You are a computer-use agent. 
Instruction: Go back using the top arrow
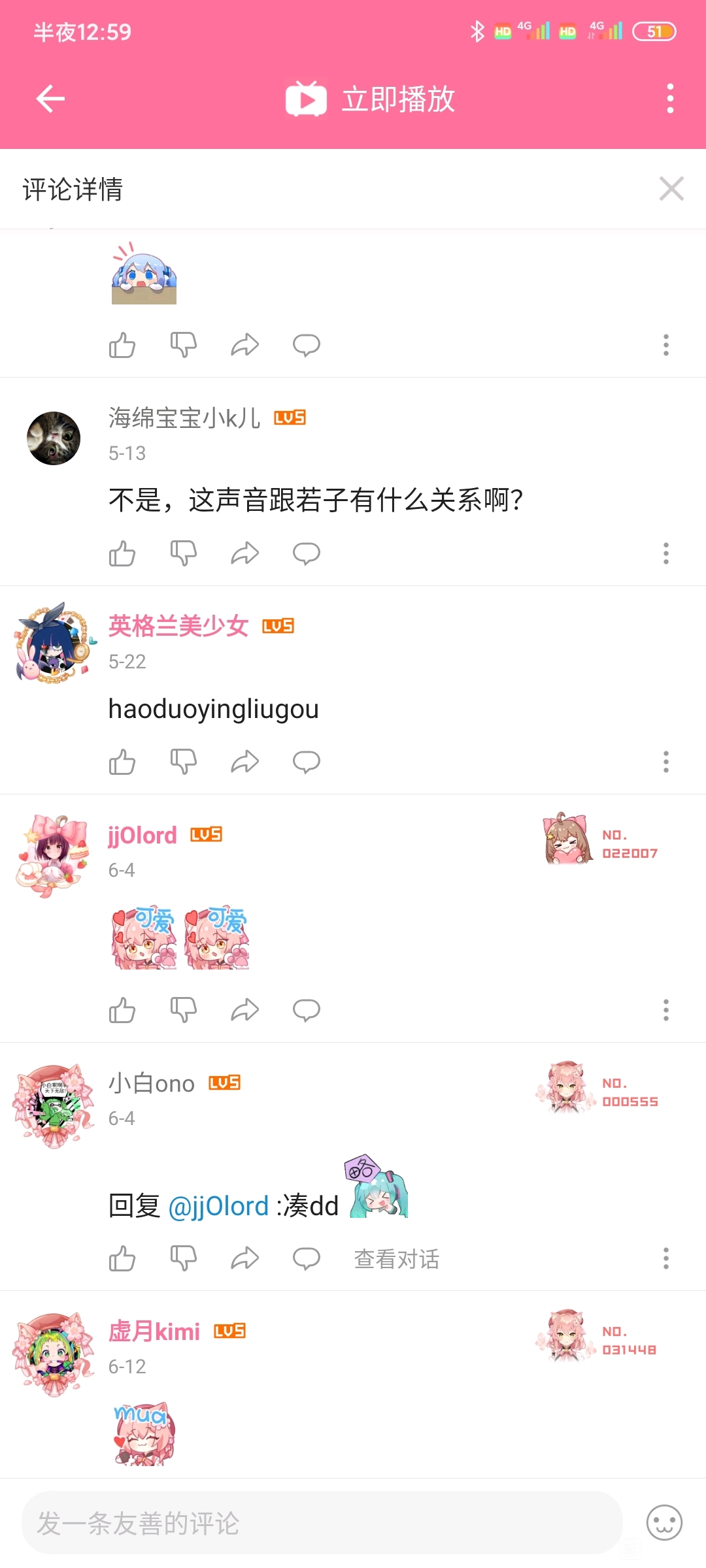click(50, 99)
